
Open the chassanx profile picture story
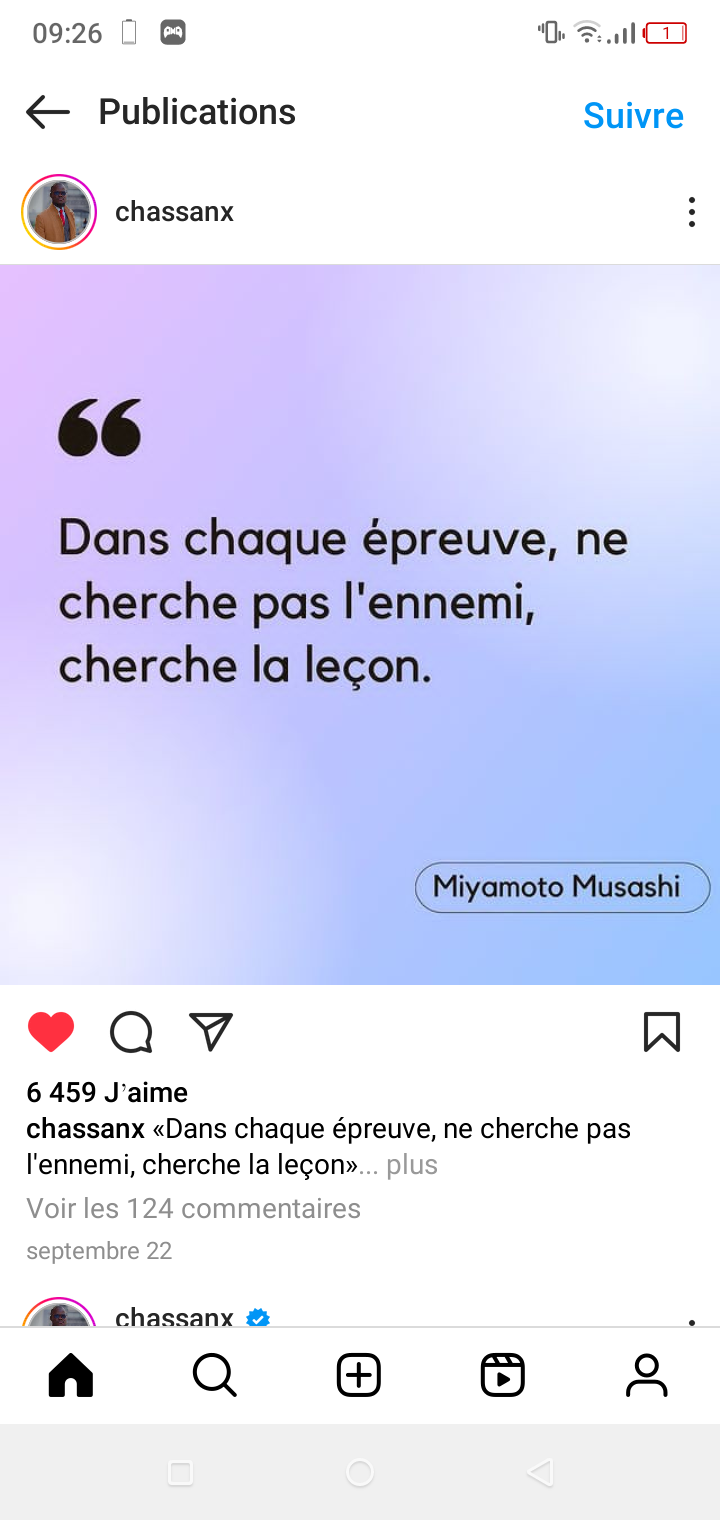[x=59, y=212]
